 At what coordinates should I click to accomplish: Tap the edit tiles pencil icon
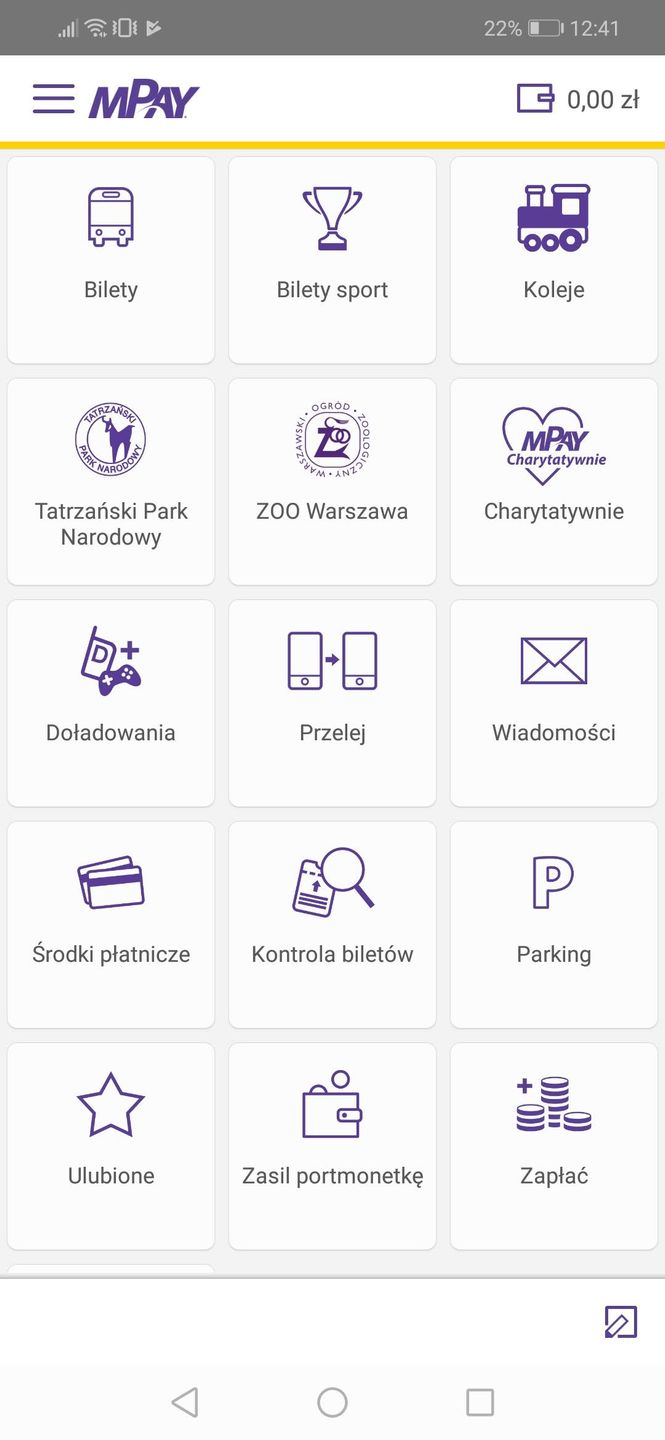(620, 1322)
